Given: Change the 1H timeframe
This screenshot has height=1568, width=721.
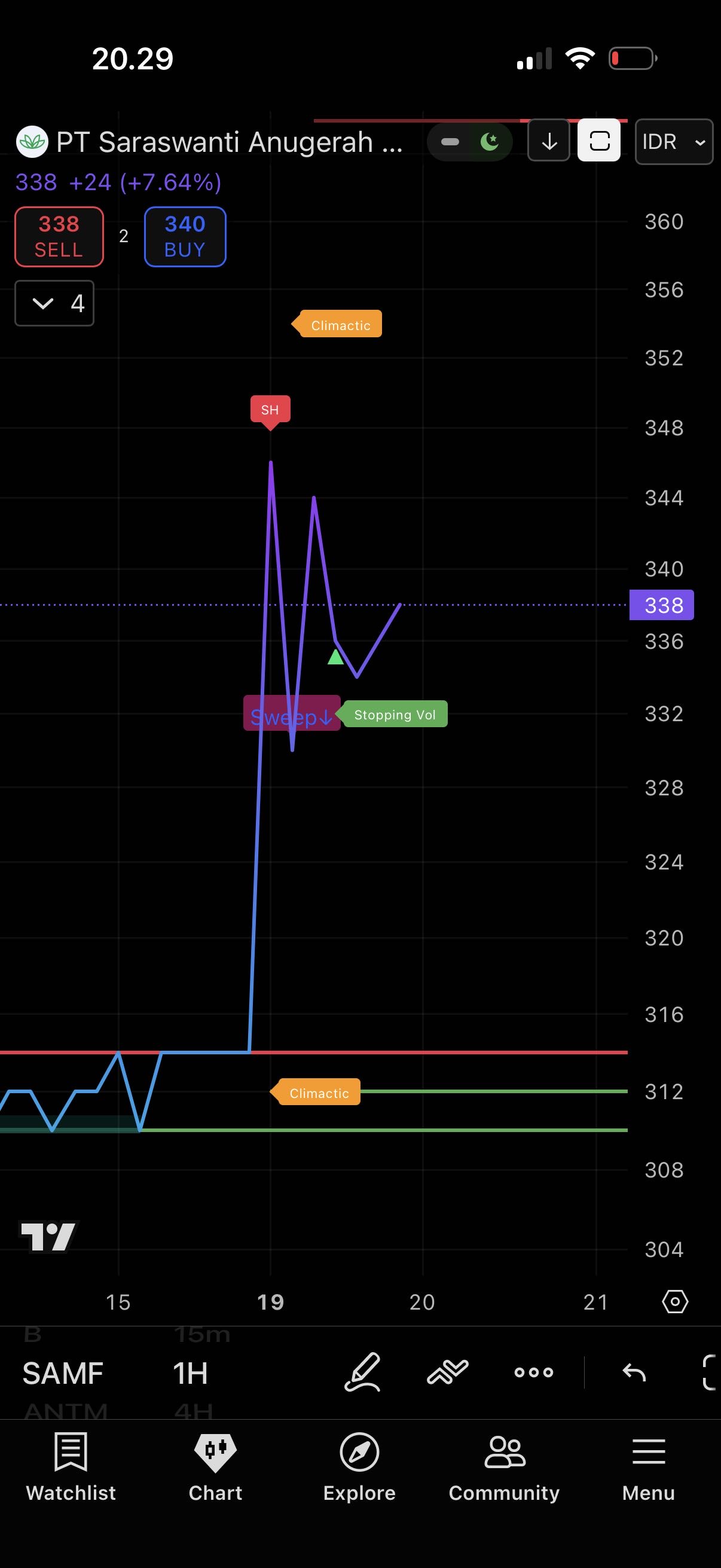Looking at the screenshot, I should [191, 1373].
